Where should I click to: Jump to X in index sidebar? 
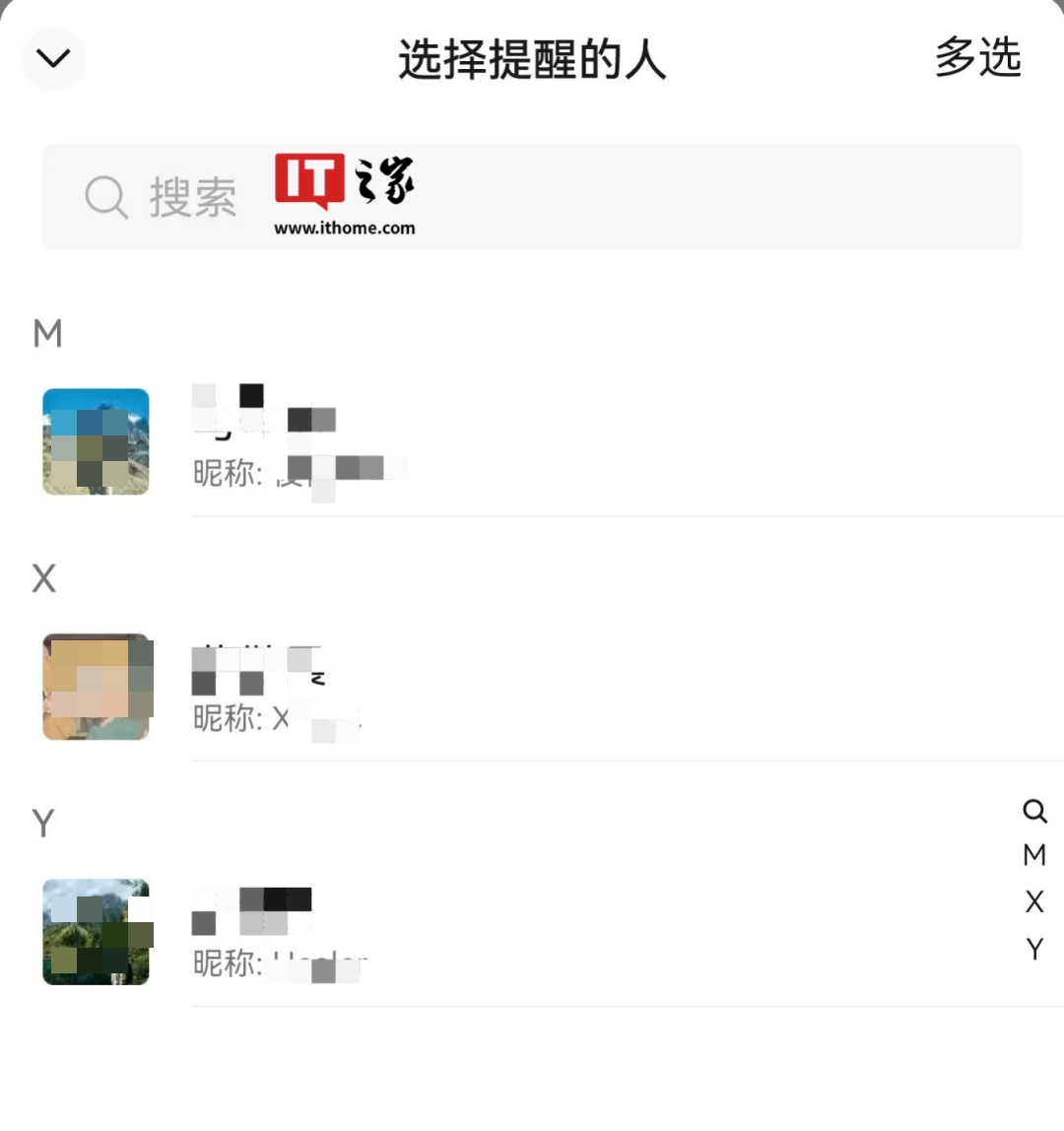click(x=1034, y=901)
